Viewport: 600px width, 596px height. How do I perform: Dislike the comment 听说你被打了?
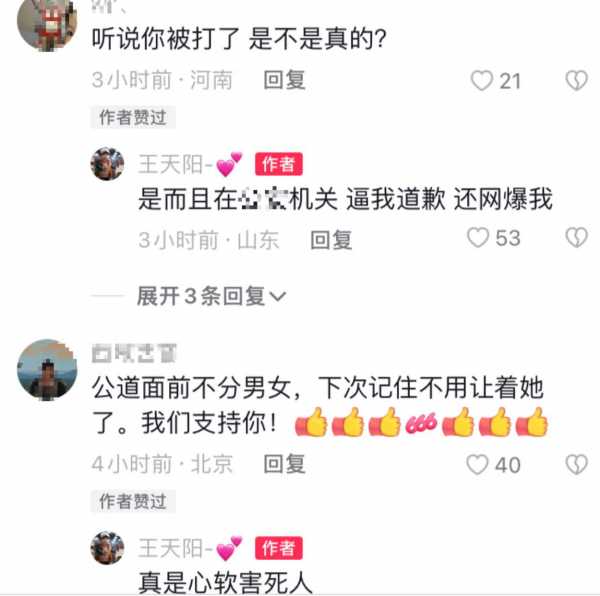coord(576,81)
